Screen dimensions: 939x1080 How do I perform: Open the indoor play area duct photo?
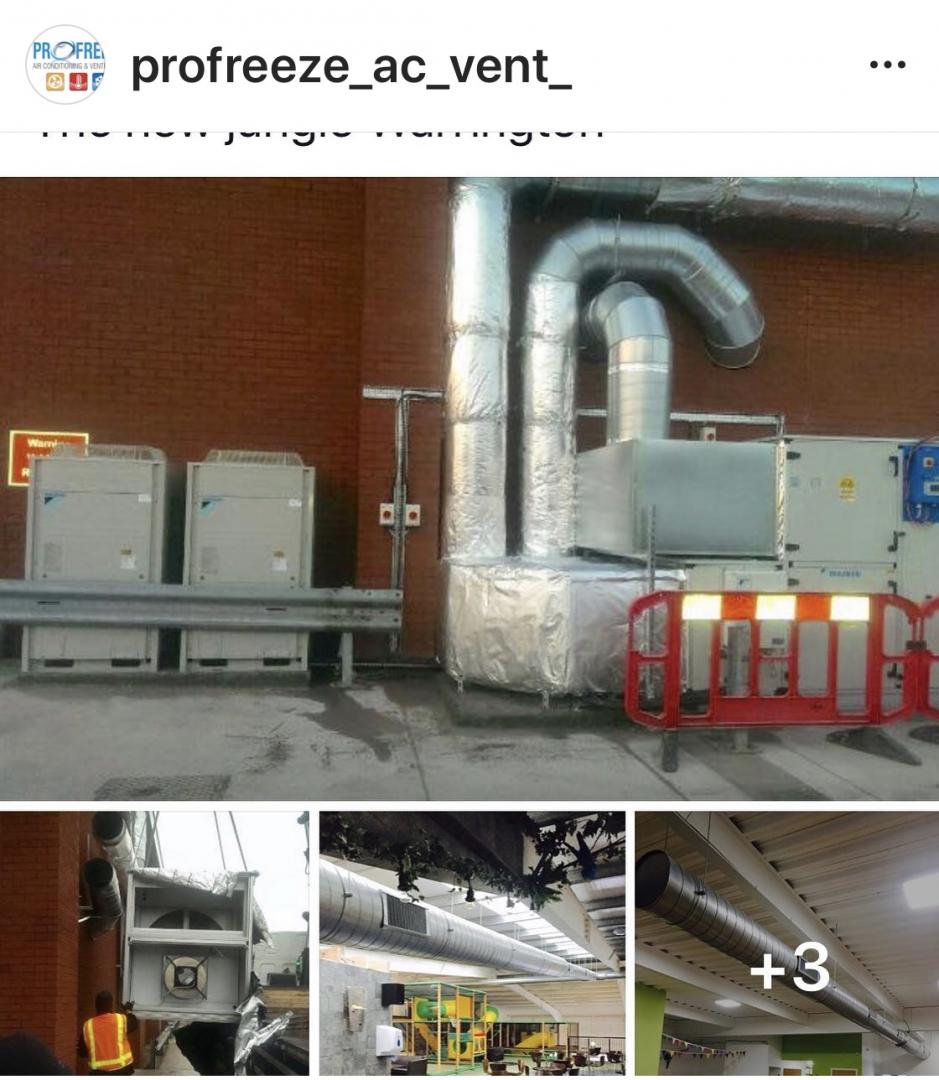472,942
